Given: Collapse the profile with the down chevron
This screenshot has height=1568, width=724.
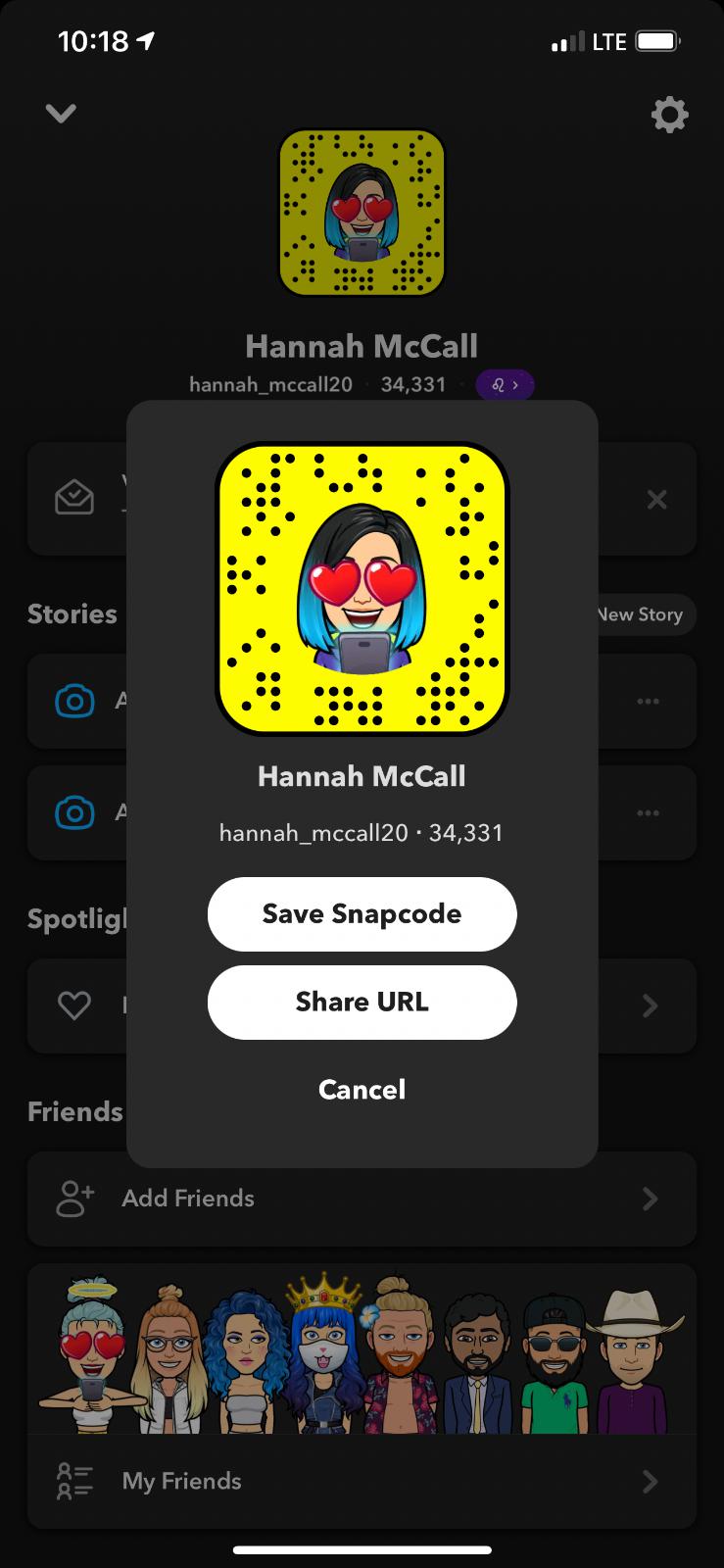Looking at the screenshot, I should pos(61,114).
